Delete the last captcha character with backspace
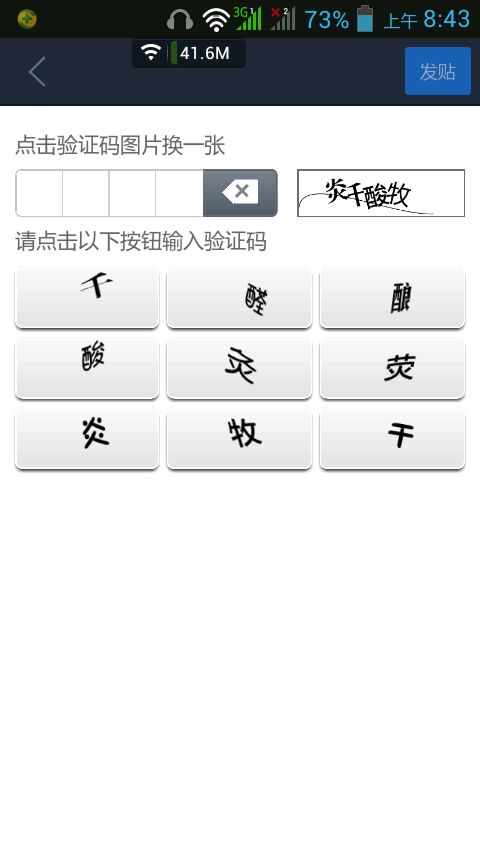The width and height of the screenshot is (480, 854). point(240,193)
